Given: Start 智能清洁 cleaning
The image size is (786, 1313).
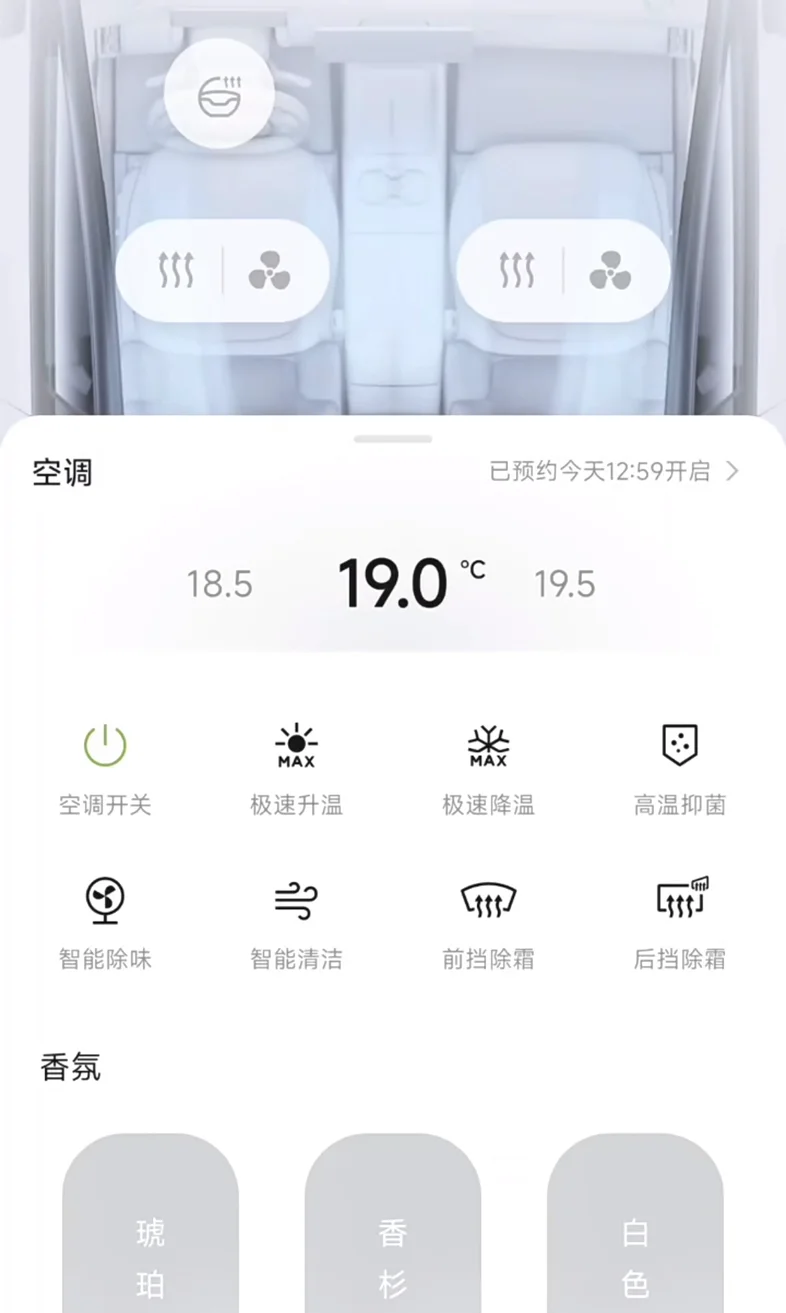Looking at the screenshot, I should [296, 924].
